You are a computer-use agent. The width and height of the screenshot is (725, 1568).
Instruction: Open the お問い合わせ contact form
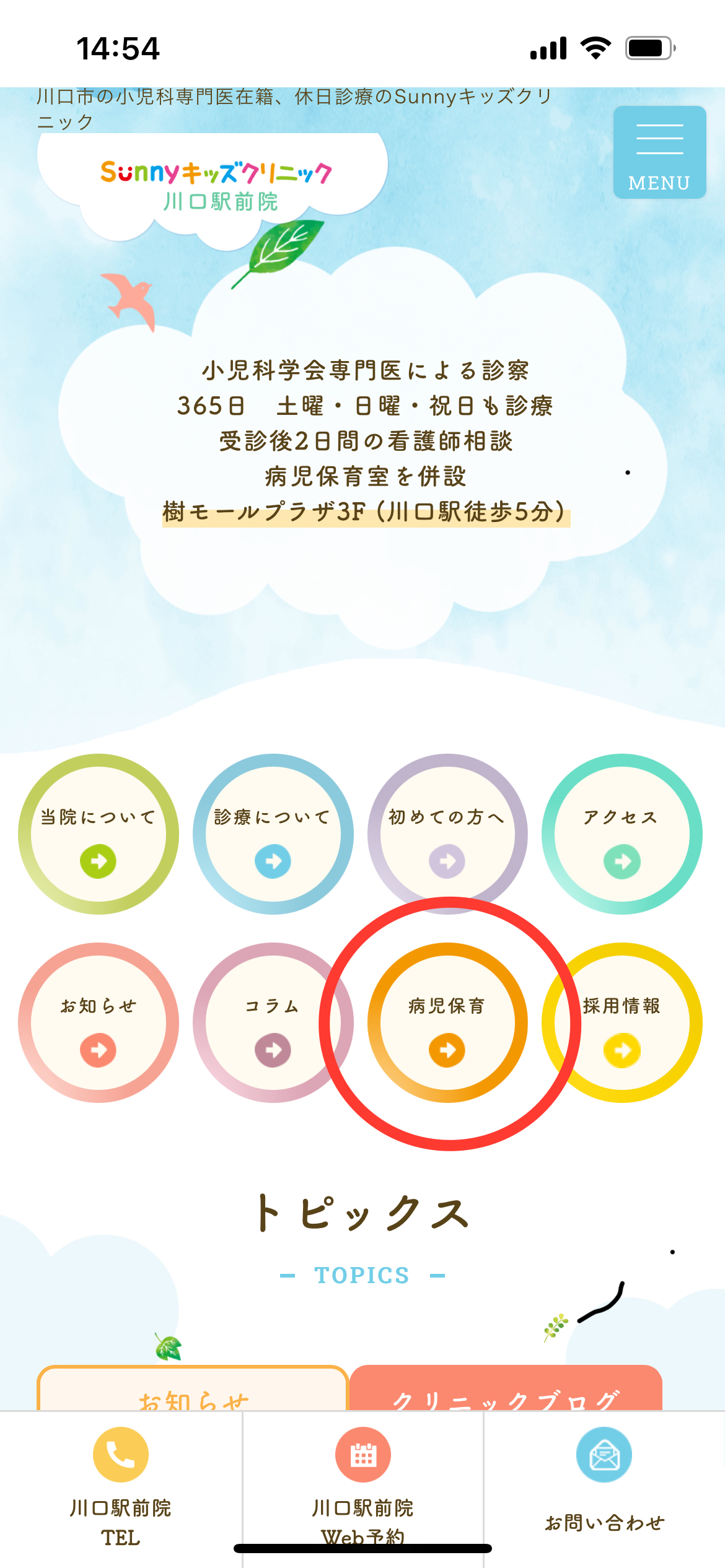pos(604,1486)
